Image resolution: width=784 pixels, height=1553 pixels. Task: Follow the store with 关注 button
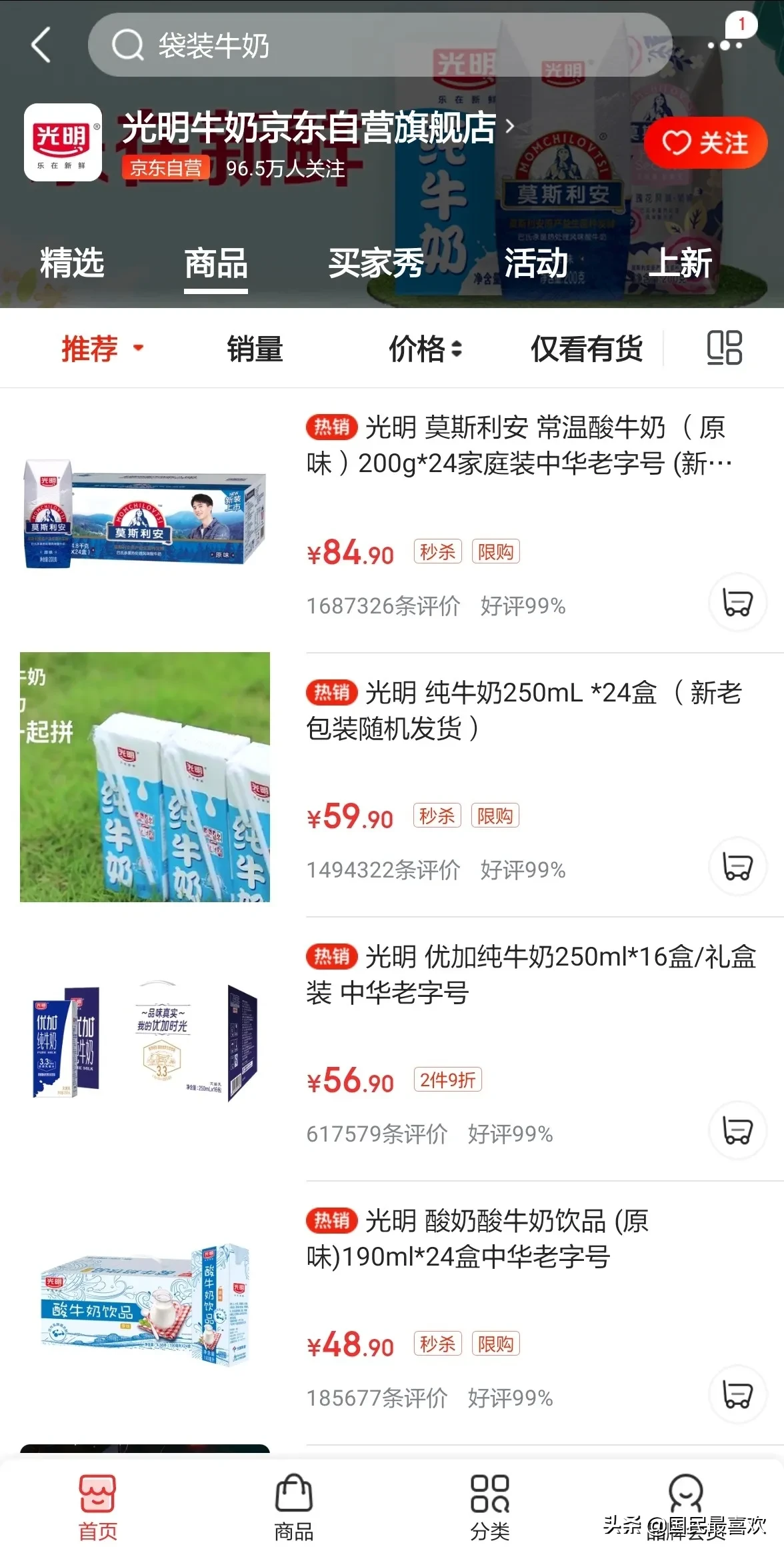pyautogui.click(x=705, y=143)
